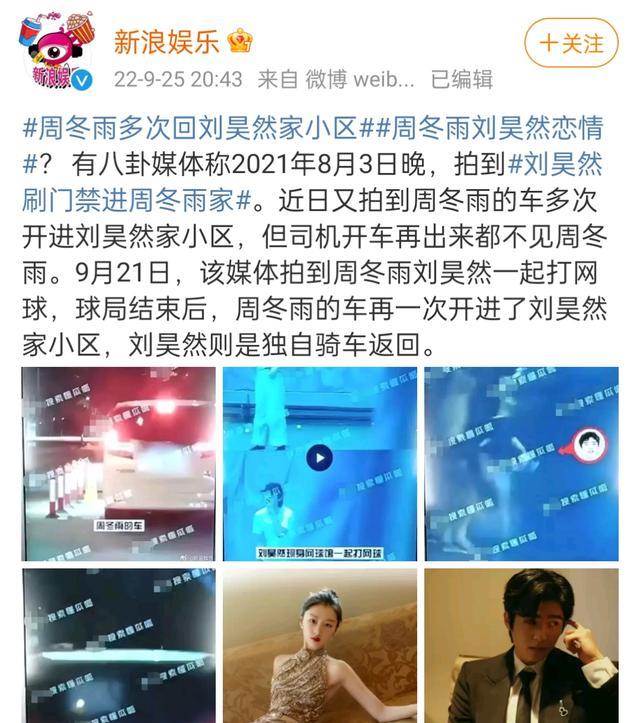The width and height of the screenshot is (640, 723).
Task: Follow 新浪娱乐 with the 十关注 button
Action: (572, 44)
